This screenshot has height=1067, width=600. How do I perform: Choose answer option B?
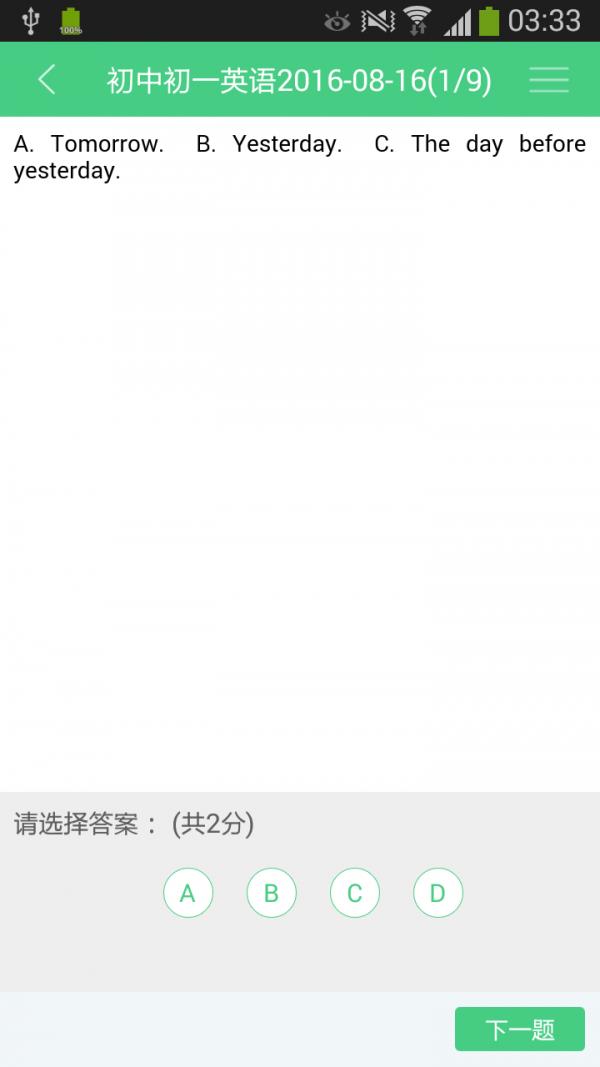click(271, 892)
